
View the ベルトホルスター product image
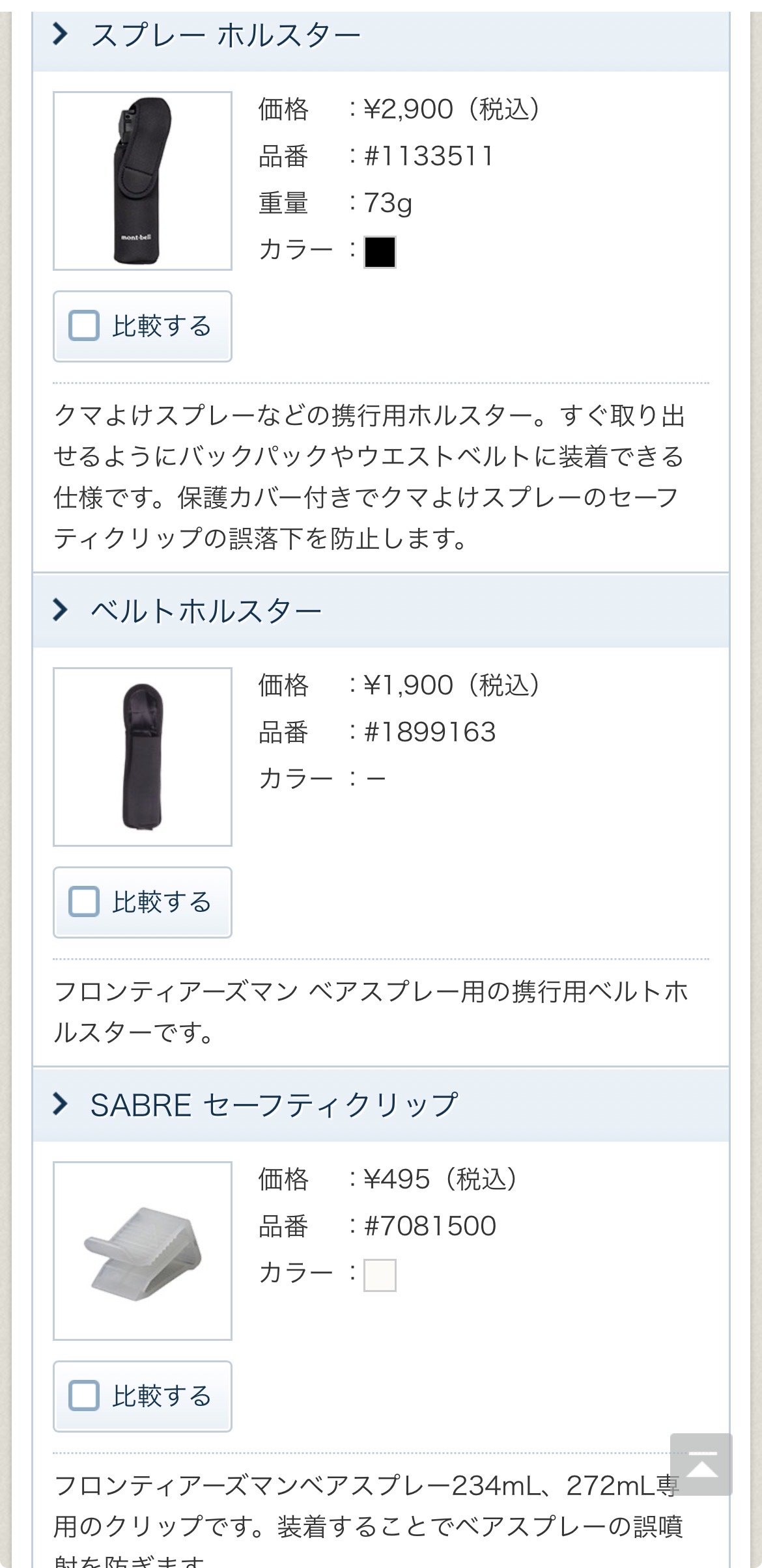(143, 757)
